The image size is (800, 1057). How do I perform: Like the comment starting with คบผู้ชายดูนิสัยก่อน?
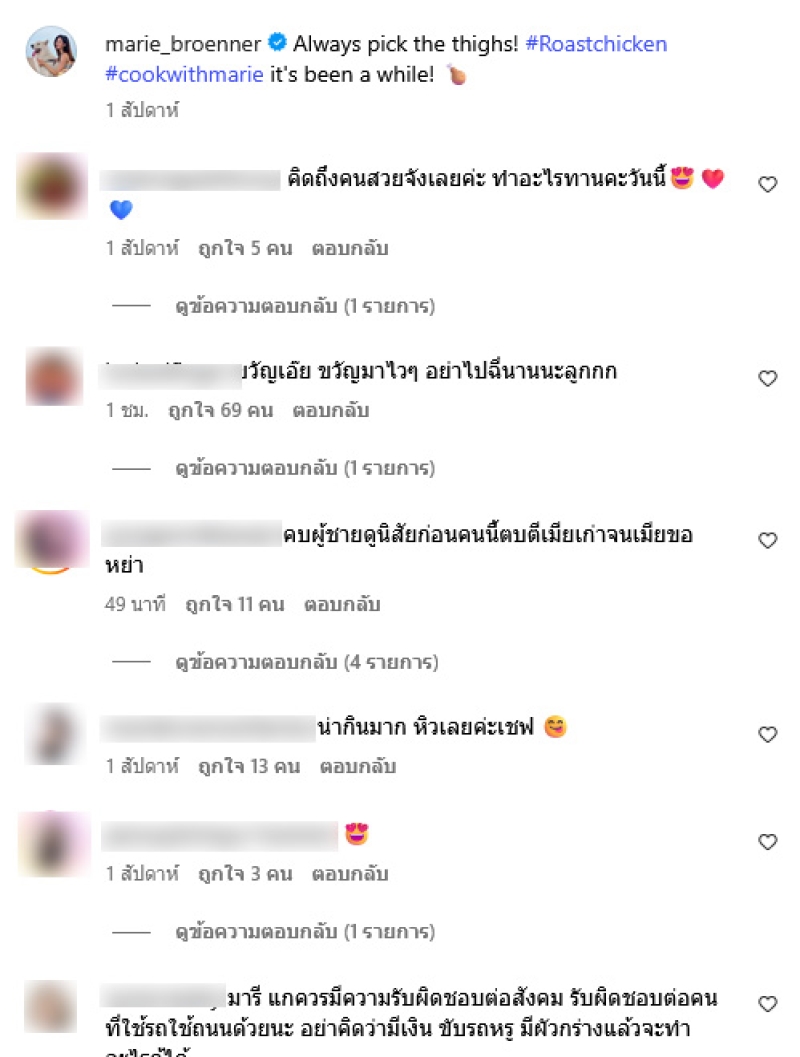(x=768, y=541)
